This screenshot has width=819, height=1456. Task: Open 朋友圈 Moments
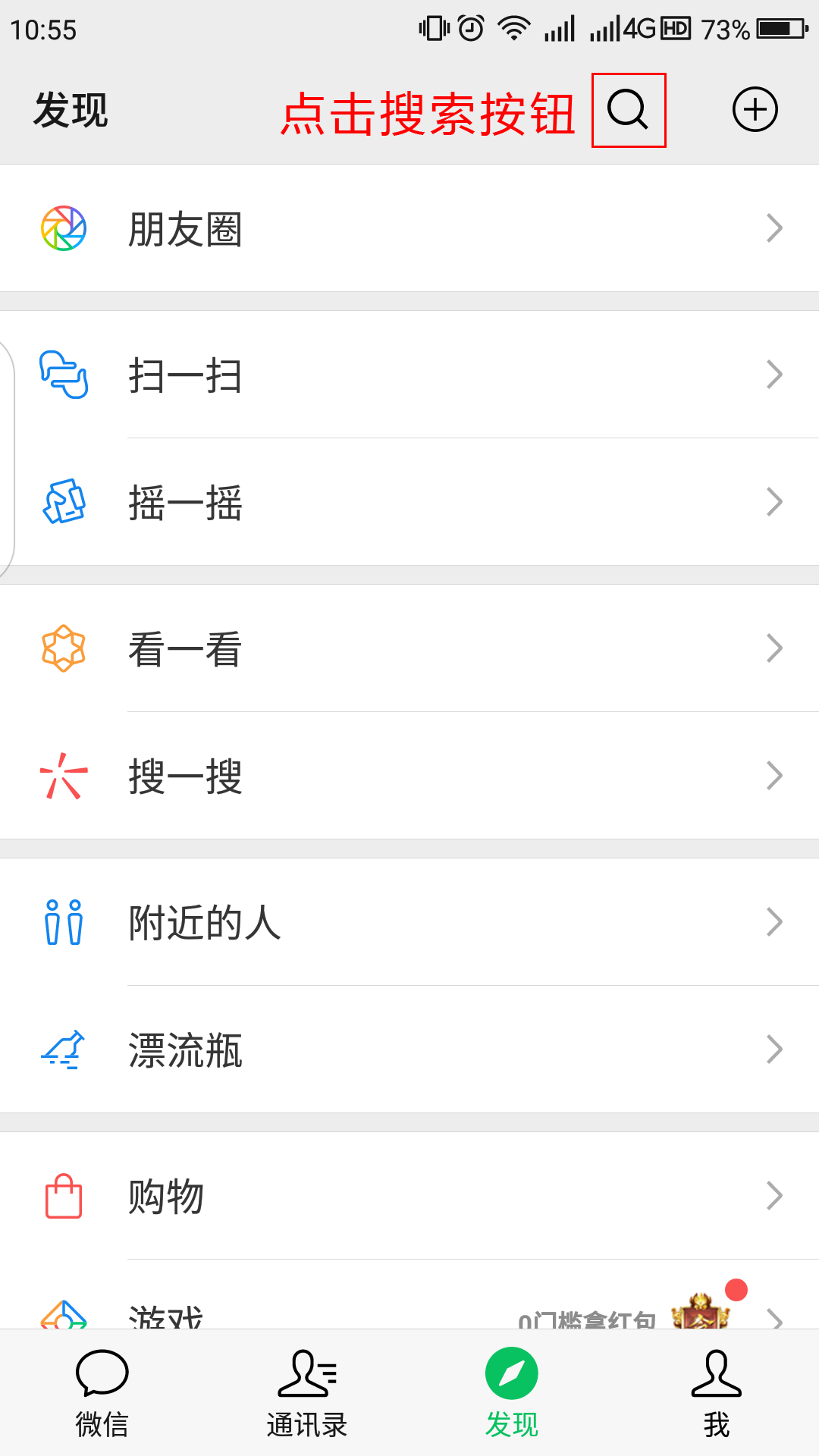[409, 228]
